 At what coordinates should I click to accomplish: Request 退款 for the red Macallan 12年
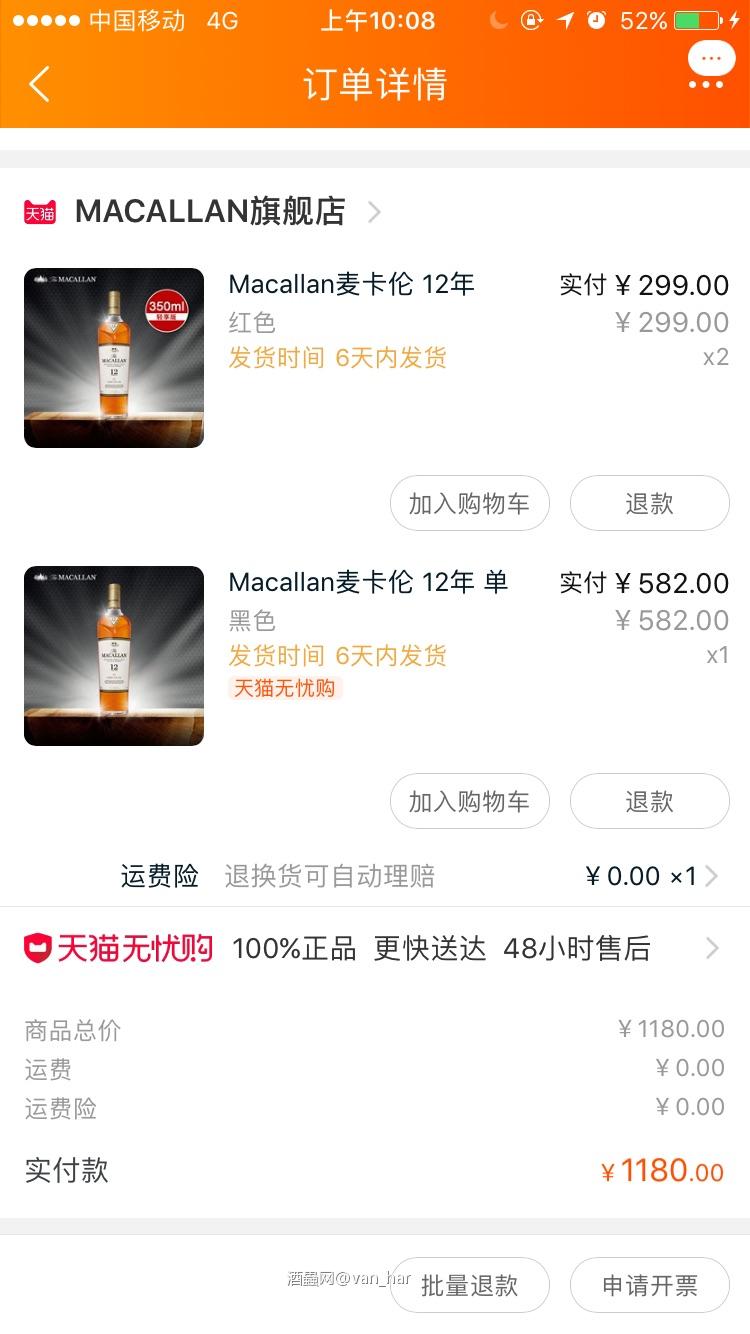(x=649, y=503)
